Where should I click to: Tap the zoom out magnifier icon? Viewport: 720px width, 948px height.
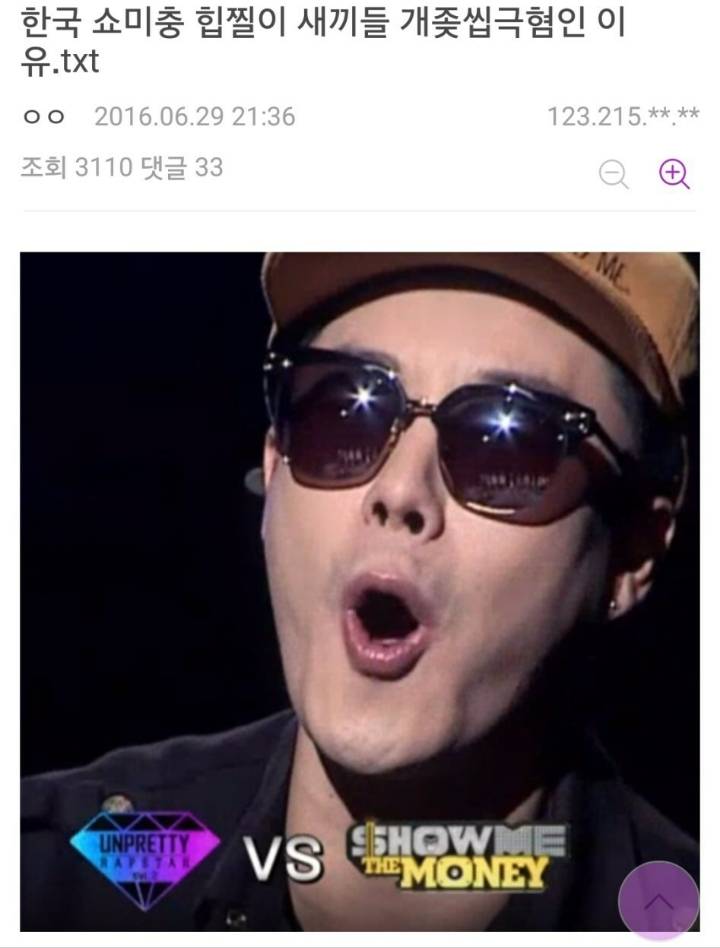613,174
